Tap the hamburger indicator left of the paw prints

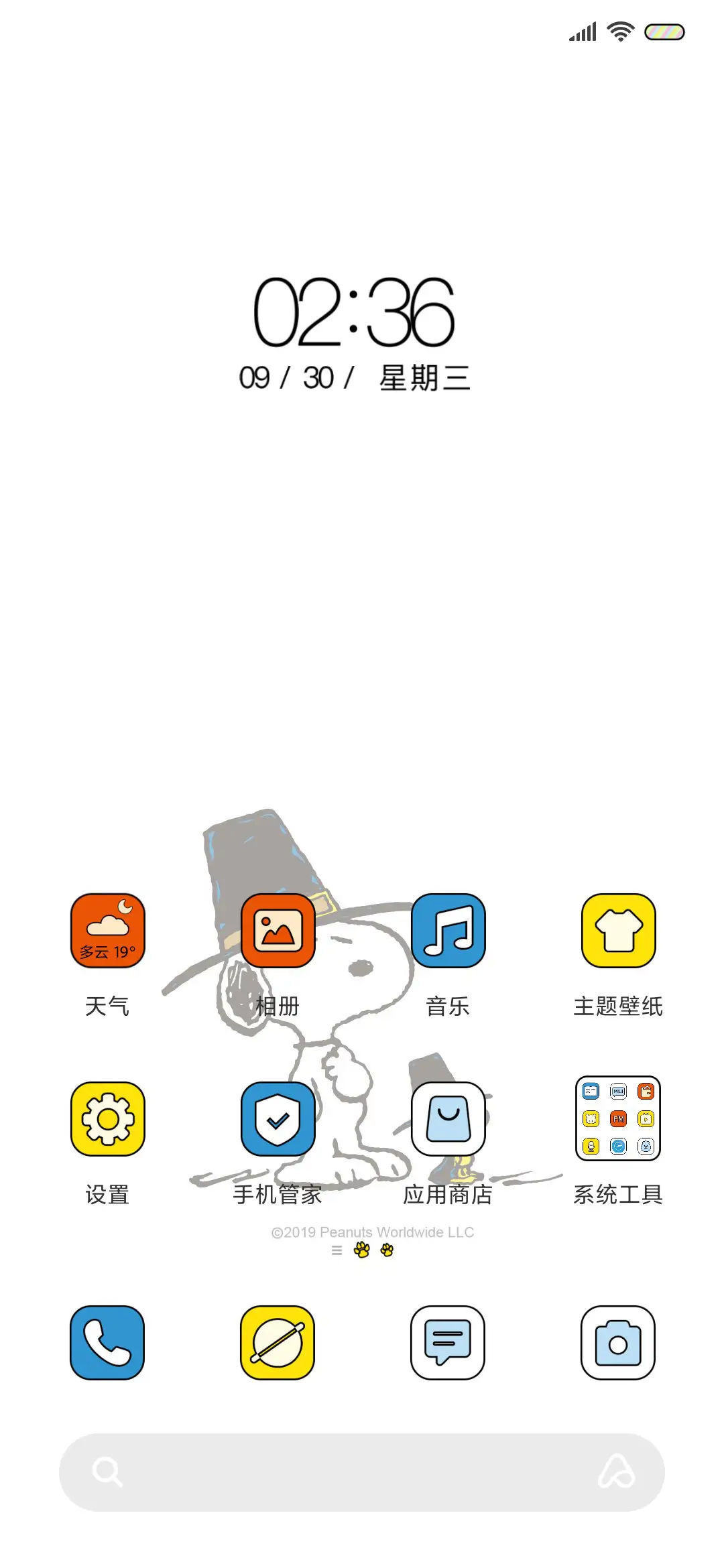coord(337,1249)
